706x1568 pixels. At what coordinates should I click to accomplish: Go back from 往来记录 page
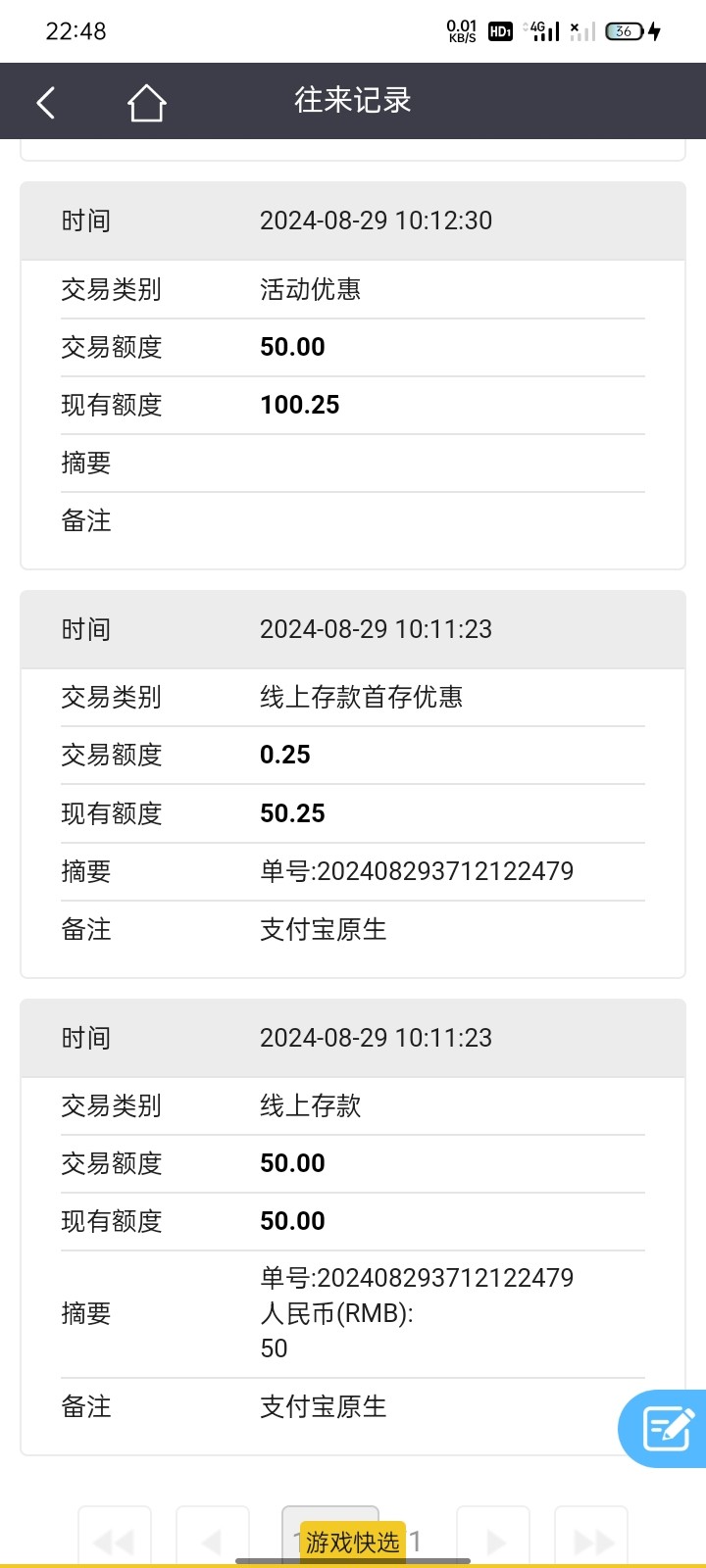(x=46, y=102)
